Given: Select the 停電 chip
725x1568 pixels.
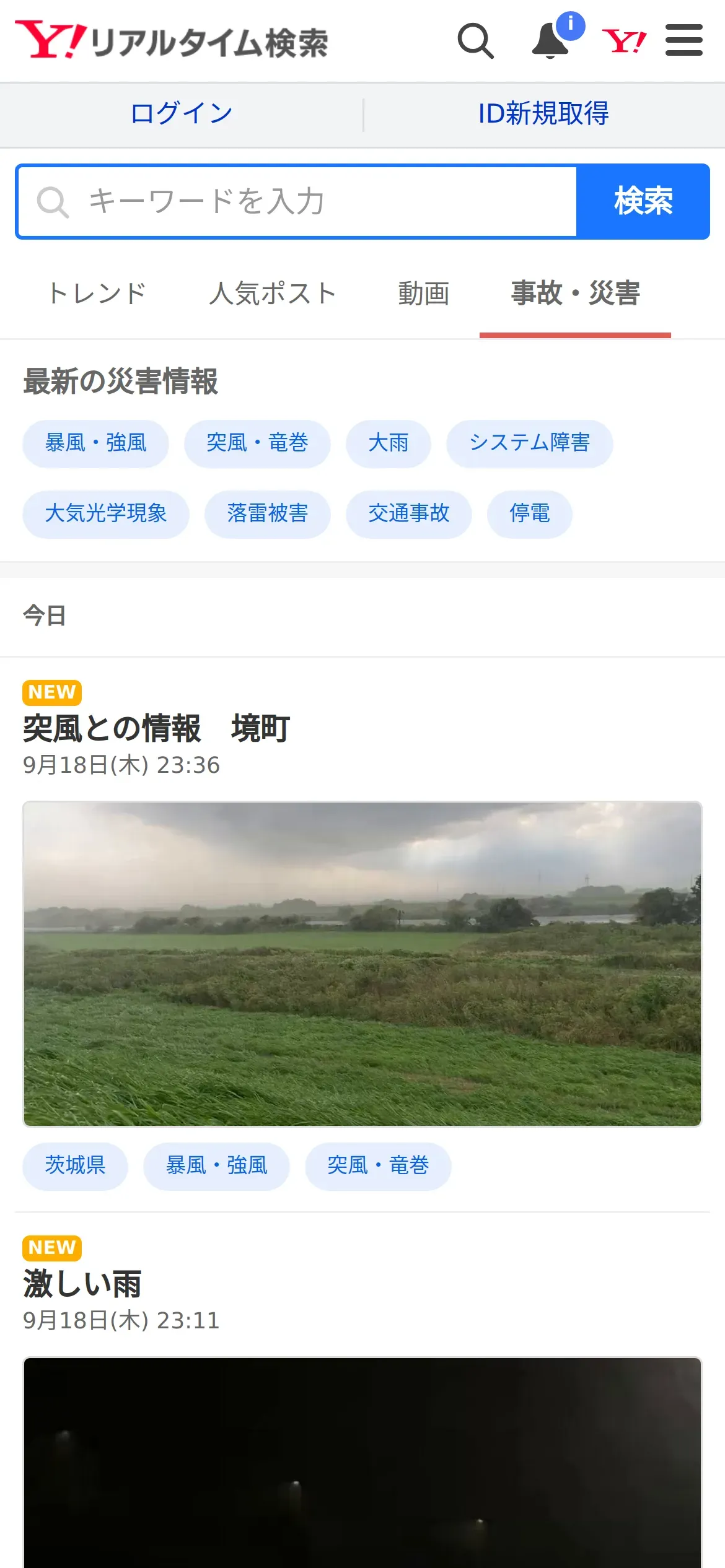Looking at the screenshot, I should tap(529, 514).
